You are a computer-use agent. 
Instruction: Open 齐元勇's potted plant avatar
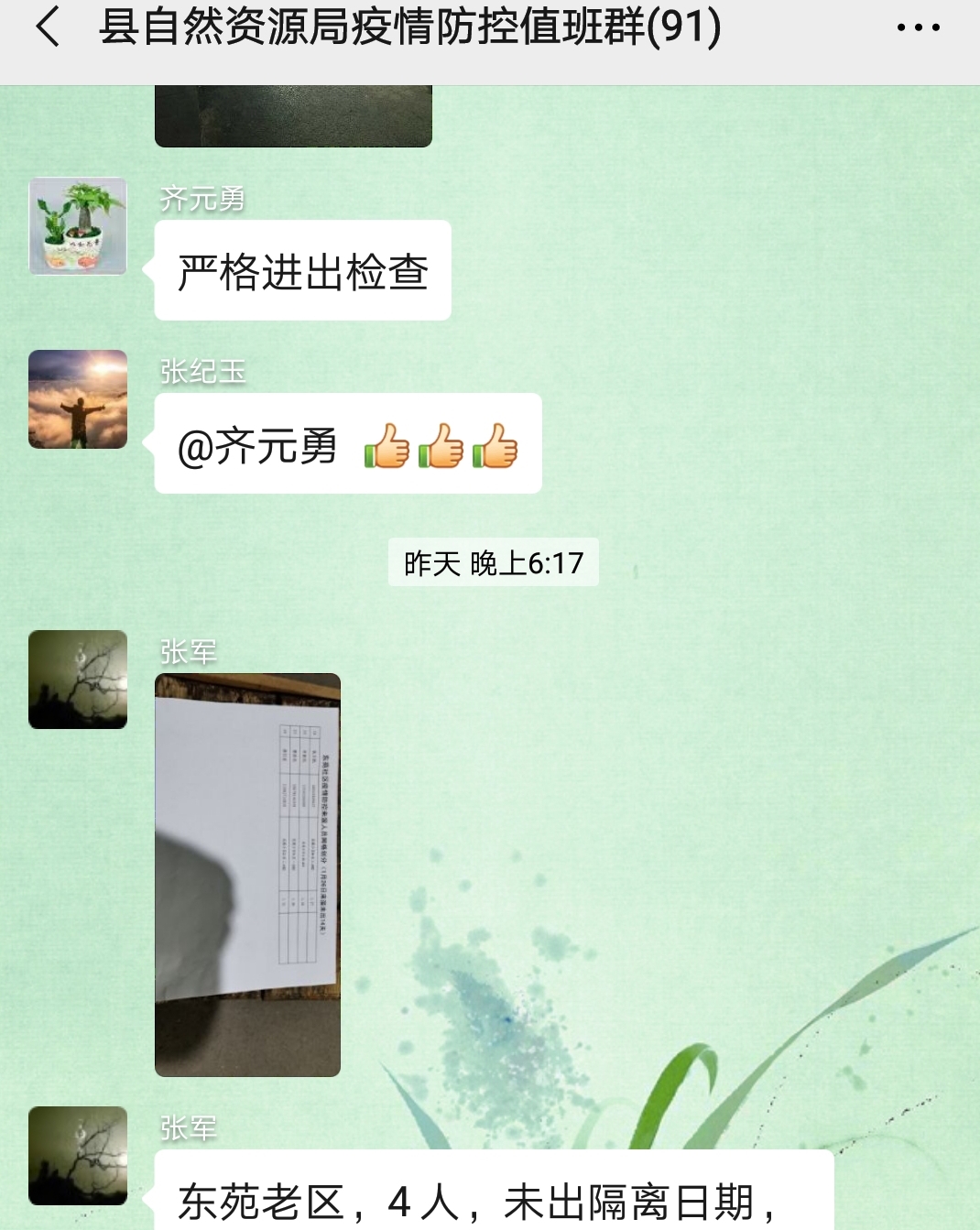tap(78, 226)
